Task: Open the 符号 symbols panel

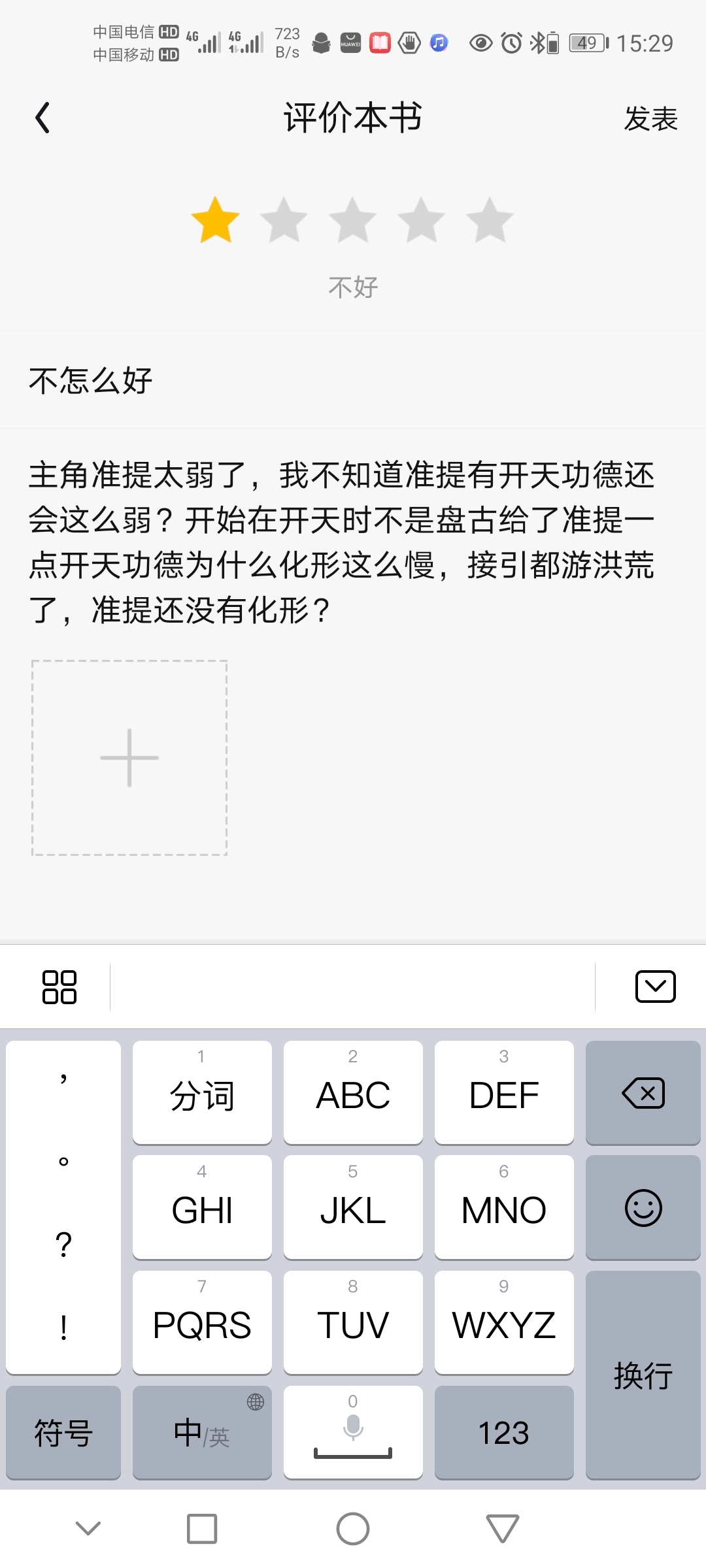Action: tap(63, 1432)
